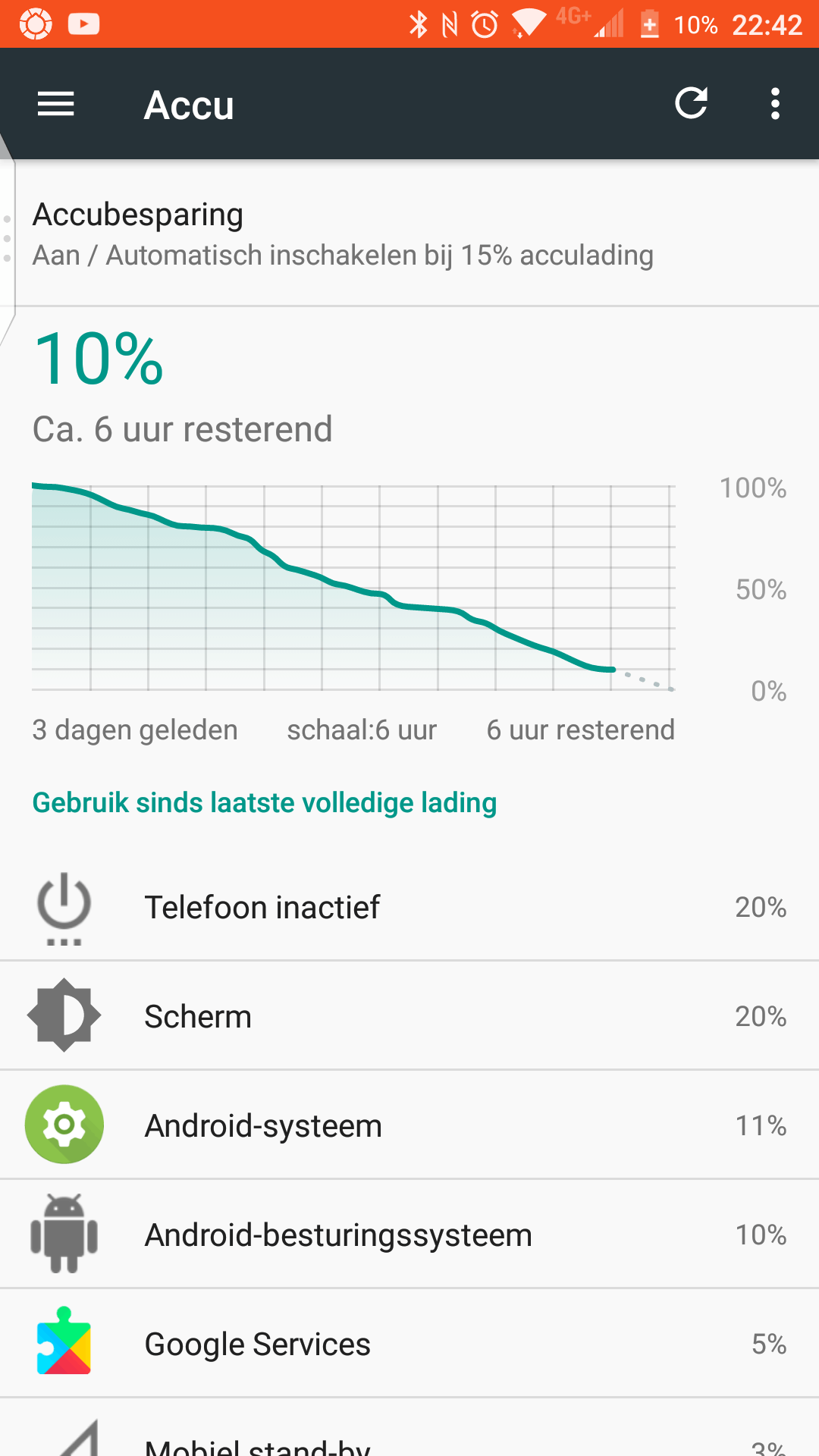Open Telefoon inactief usage details
819x1456 pixels.
409,907
